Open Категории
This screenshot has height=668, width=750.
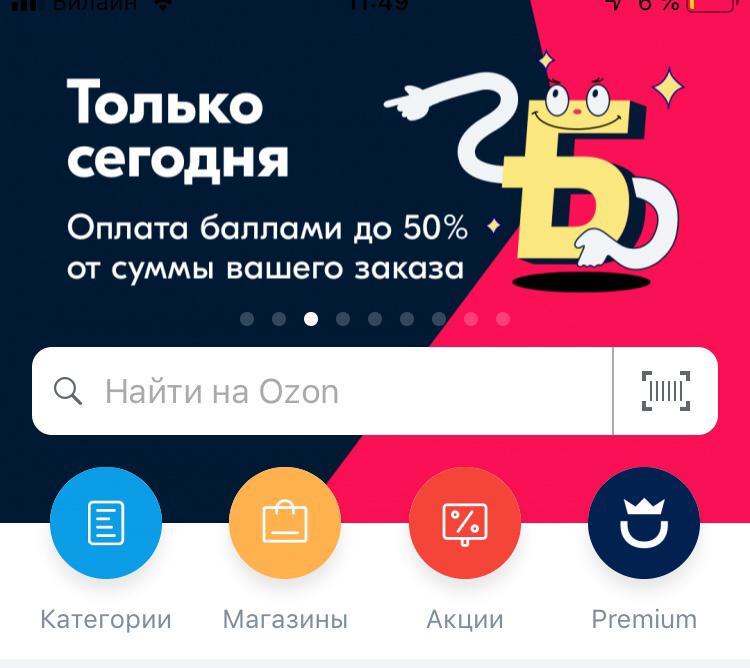click(106, 523)
